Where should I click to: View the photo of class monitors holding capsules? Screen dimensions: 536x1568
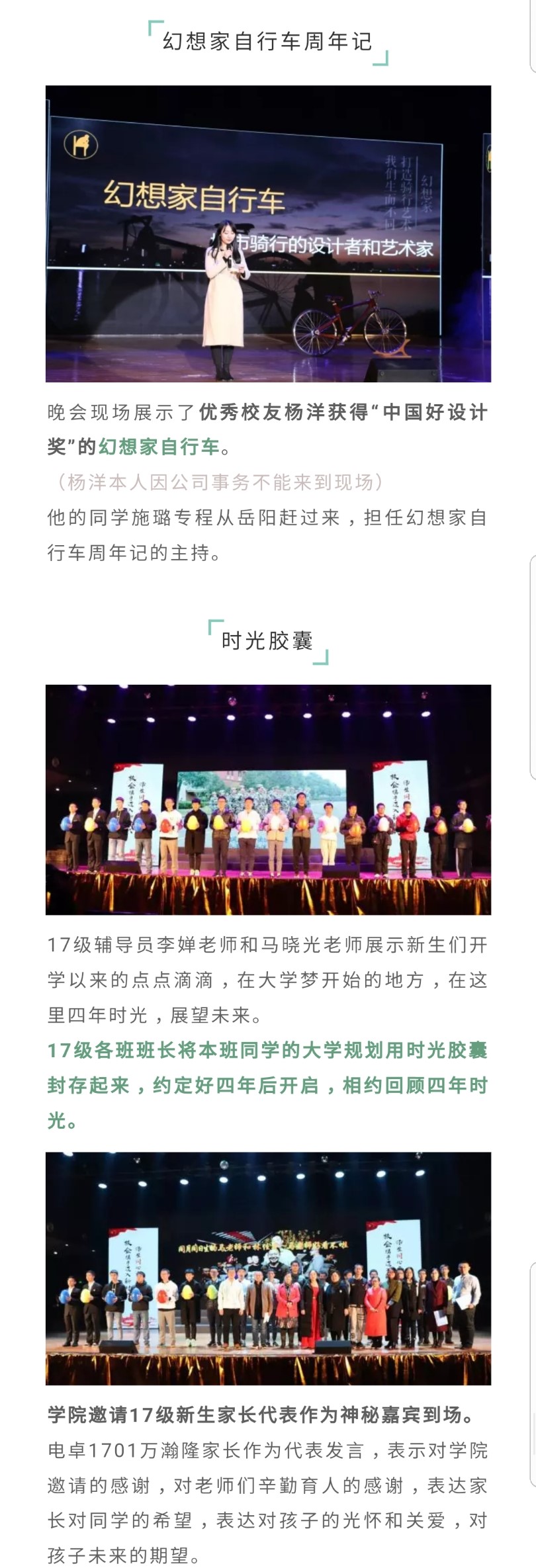[268, 799]
